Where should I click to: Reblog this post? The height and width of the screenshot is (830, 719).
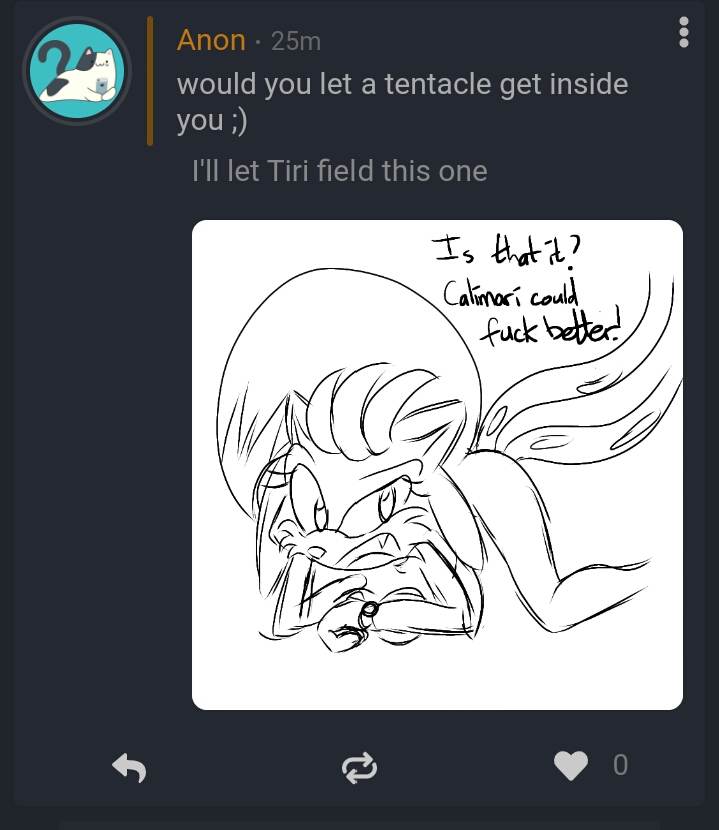359,767
